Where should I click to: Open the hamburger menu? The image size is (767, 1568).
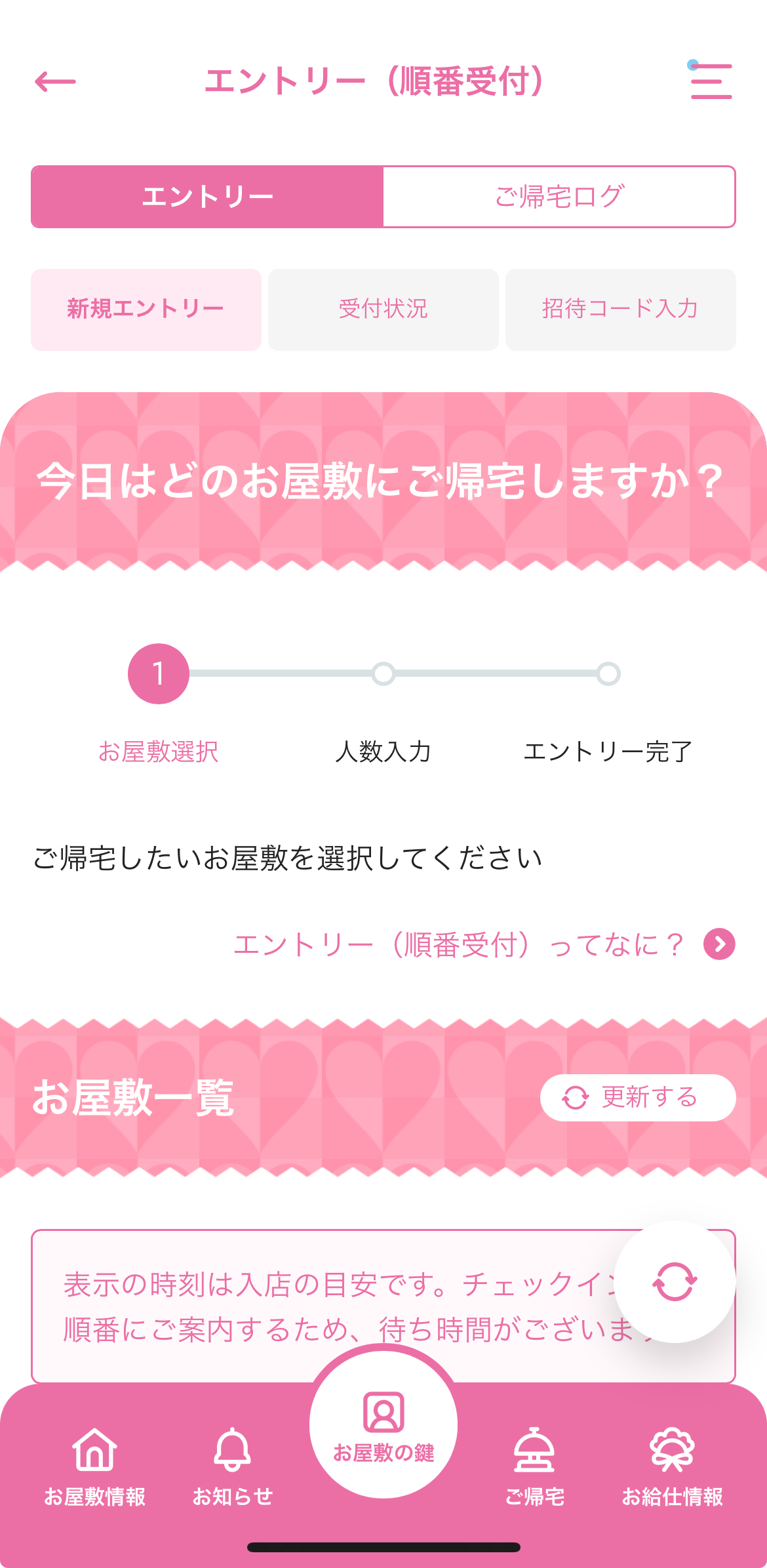711,82
